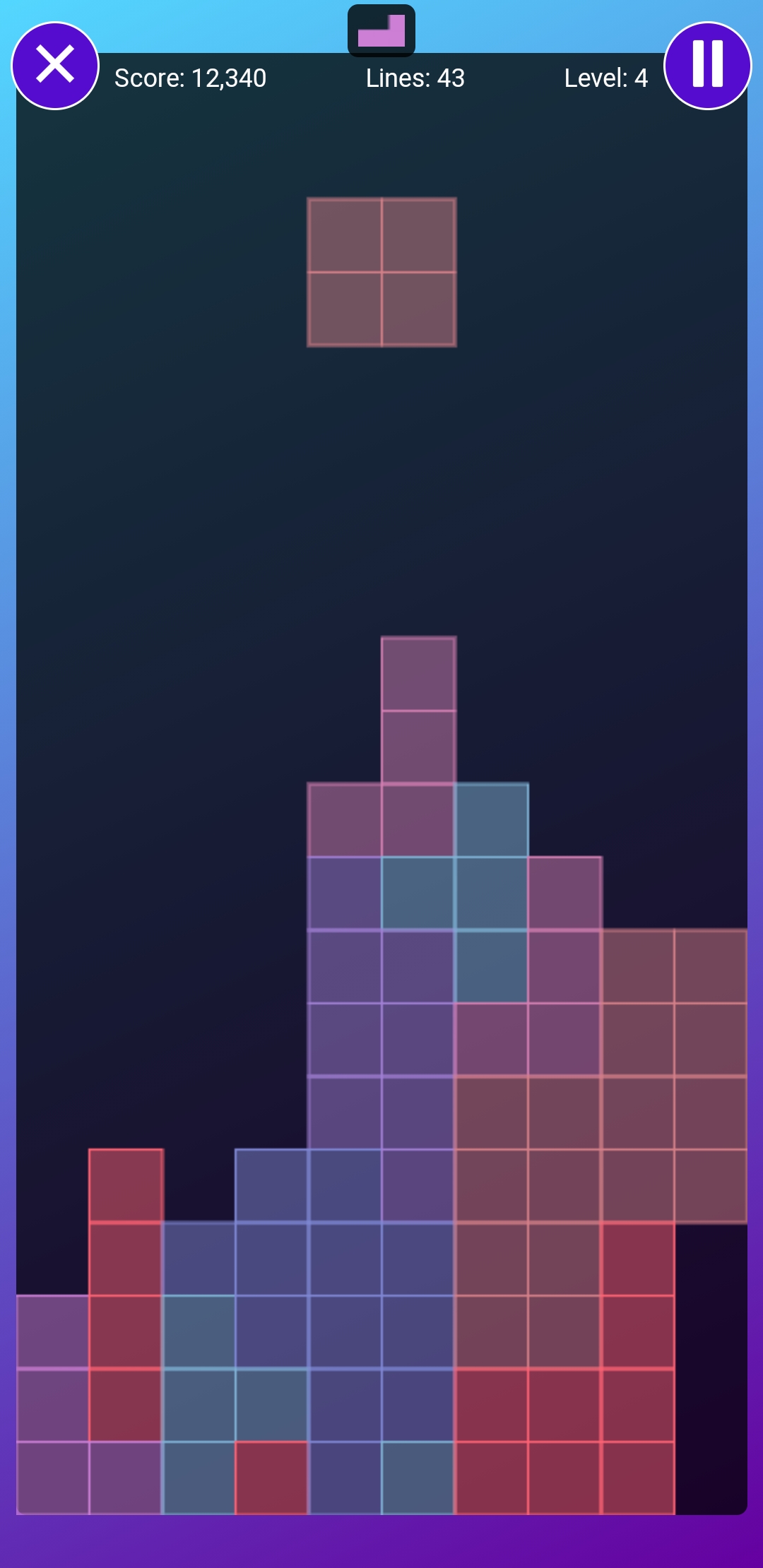The height and width of the screenshot is (1568, 763).
Task: Pause the game
Action: point(707,66)
